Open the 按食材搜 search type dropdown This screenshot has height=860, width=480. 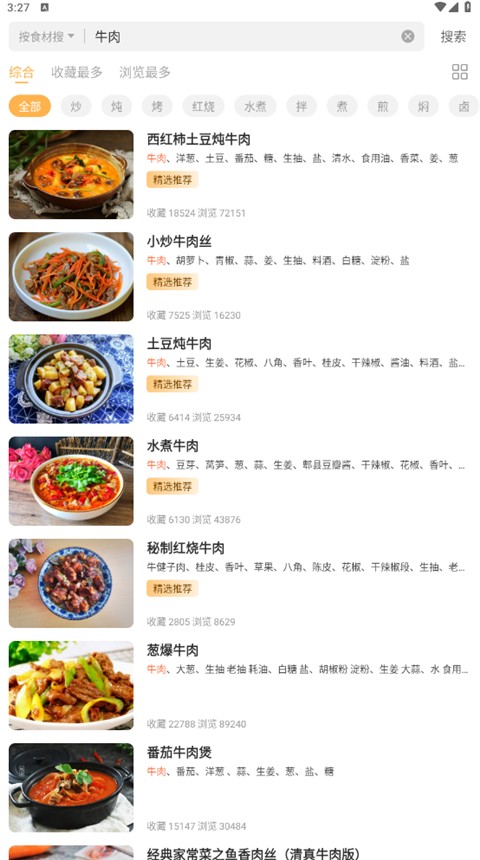(x=46, y=37)
